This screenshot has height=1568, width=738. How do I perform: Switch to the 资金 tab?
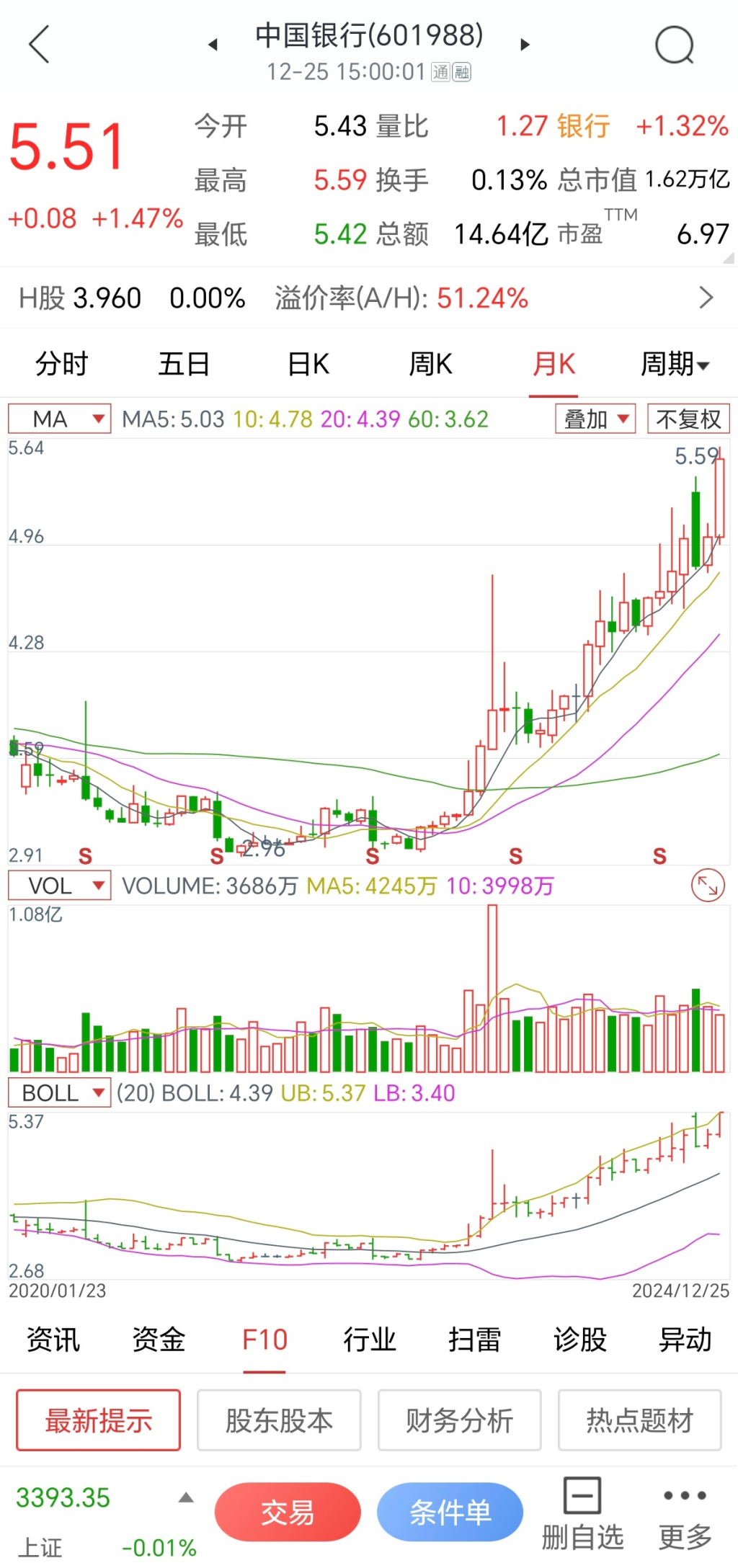tap(159, 1340)
